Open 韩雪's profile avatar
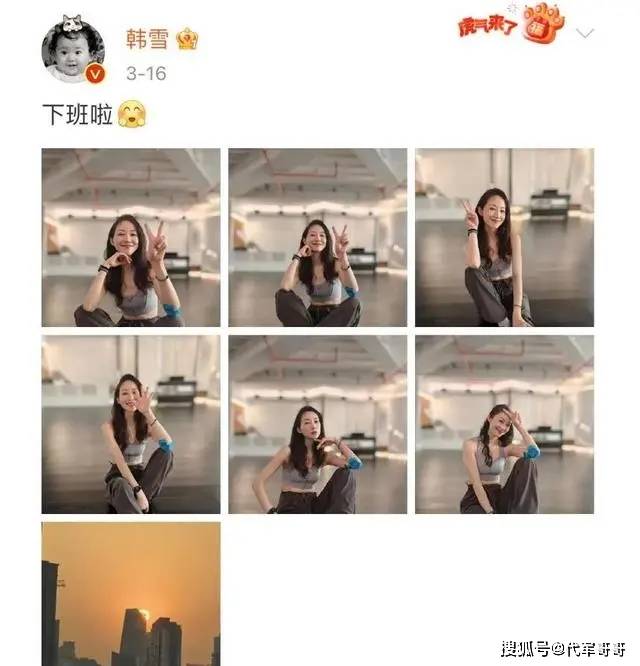This screenshot has width=640, height=666. (x=74, y=48)
